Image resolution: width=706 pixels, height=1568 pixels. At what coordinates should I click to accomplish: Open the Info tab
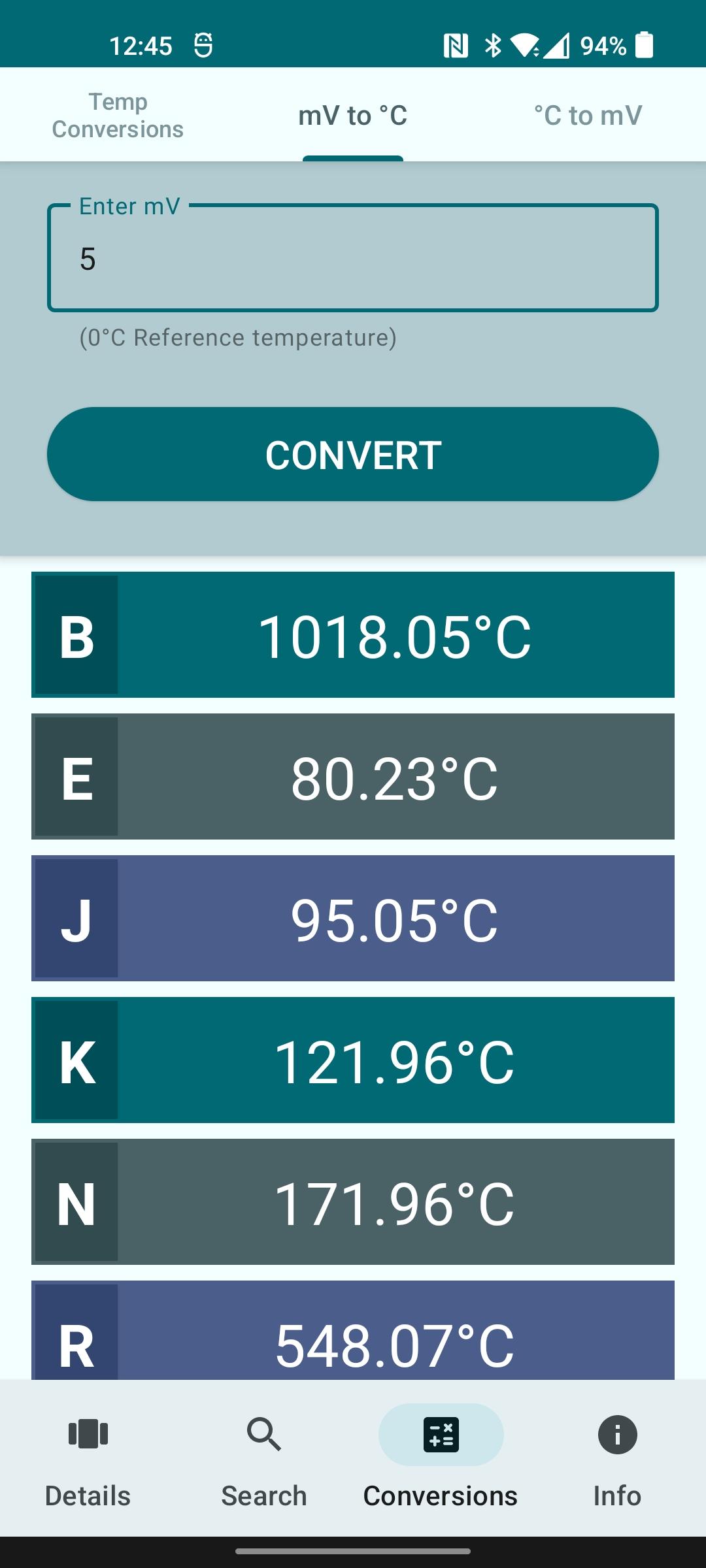(x=617, y=1458)
